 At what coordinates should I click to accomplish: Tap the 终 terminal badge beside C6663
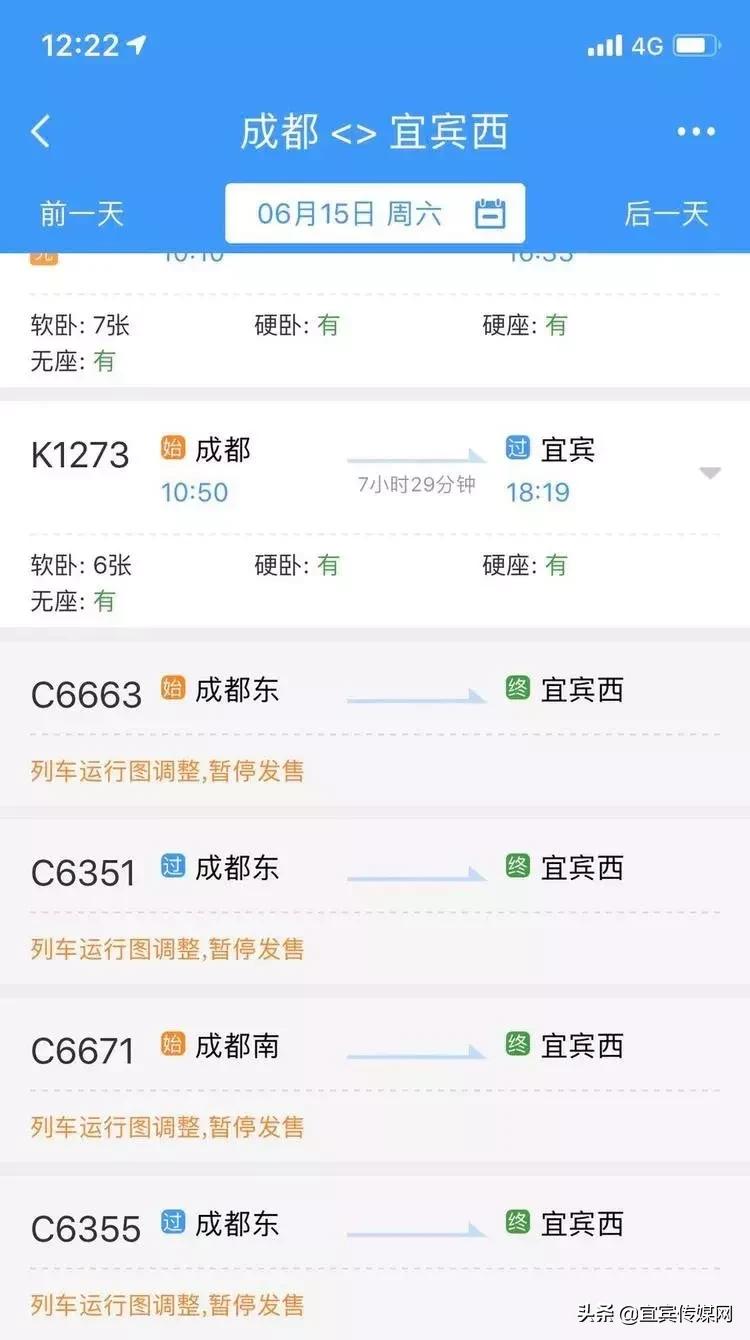click(519, 689)
